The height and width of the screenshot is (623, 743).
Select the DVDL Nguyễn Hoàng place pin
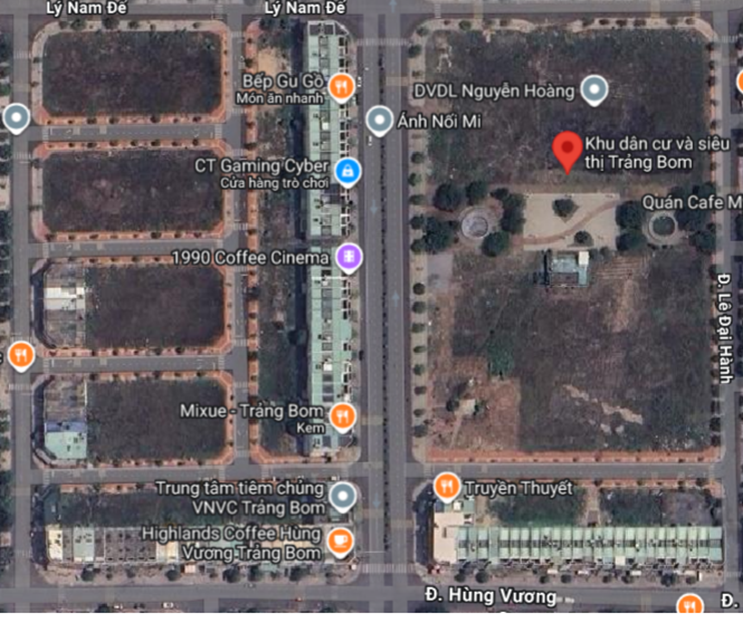[x=595, y=90]
